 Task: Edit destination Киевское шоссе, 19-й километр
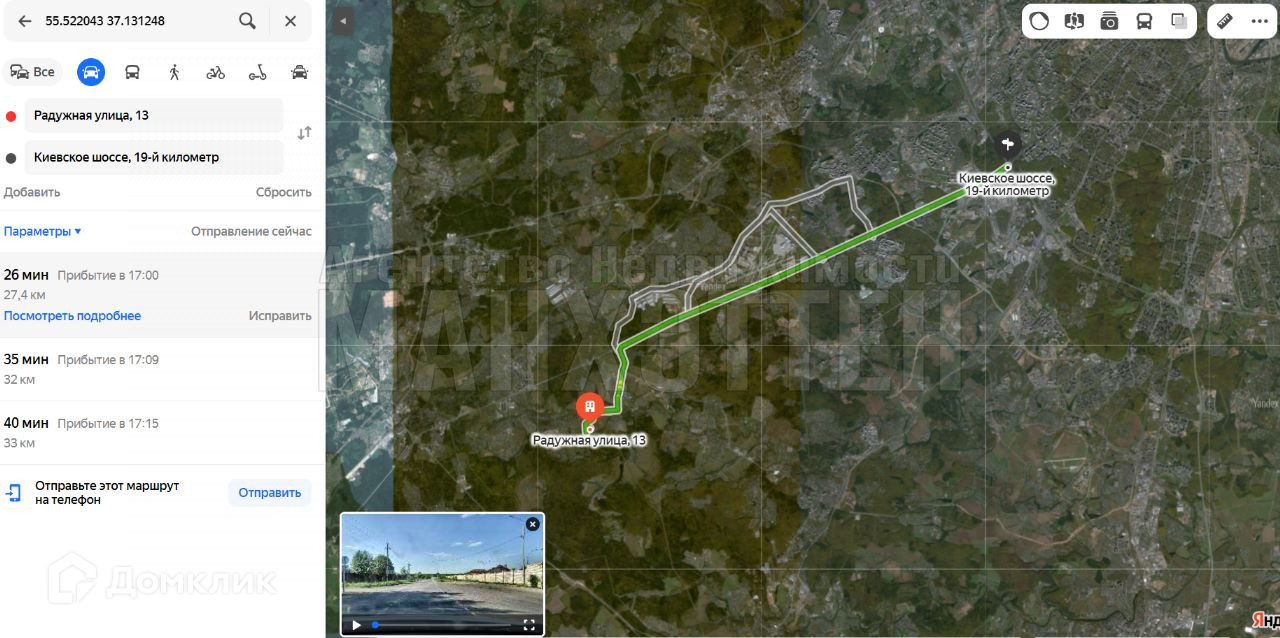click(155, 157)
